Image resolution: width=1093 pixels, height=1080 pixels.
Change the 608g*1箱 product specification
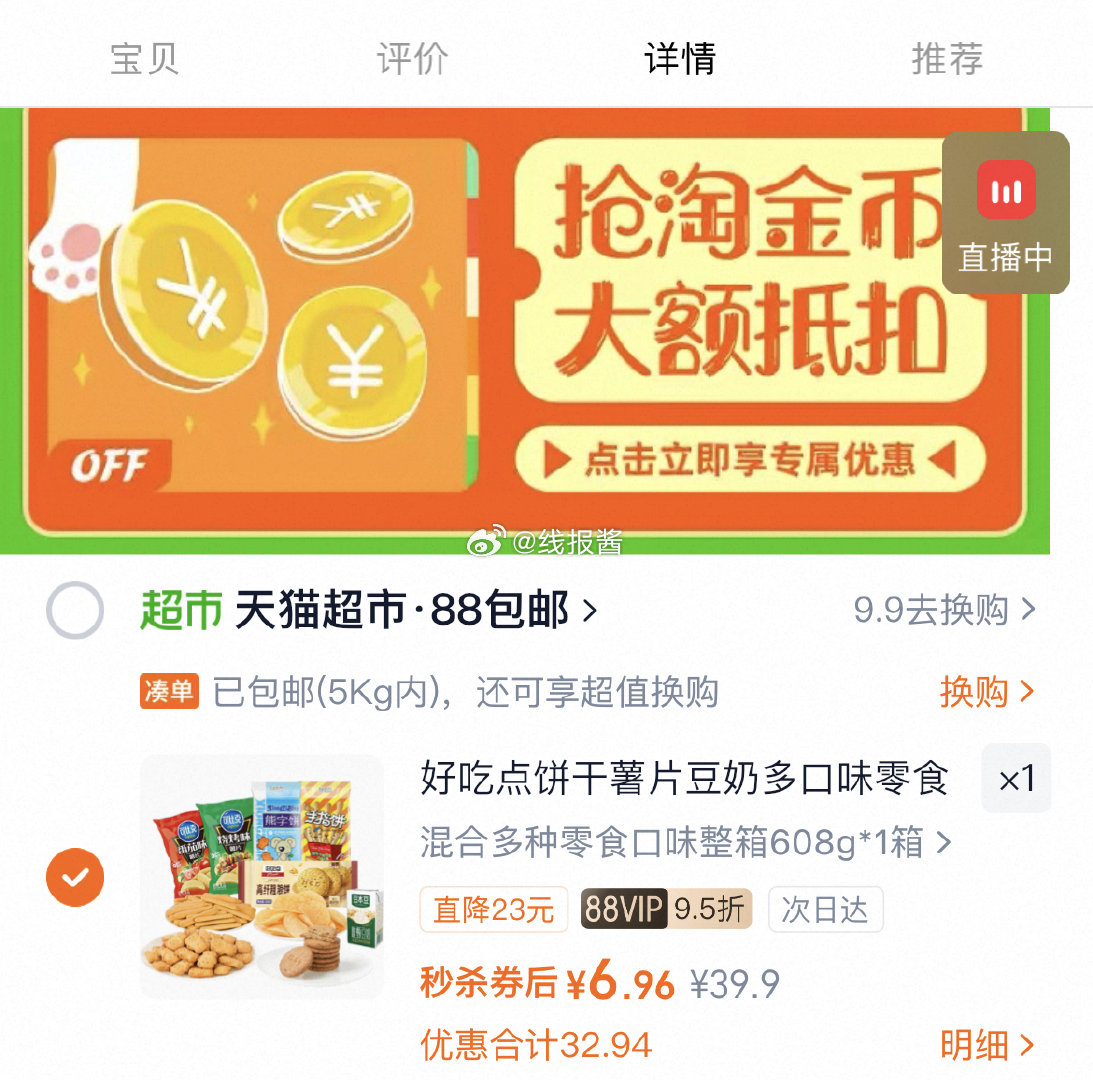tap(686, 843)
